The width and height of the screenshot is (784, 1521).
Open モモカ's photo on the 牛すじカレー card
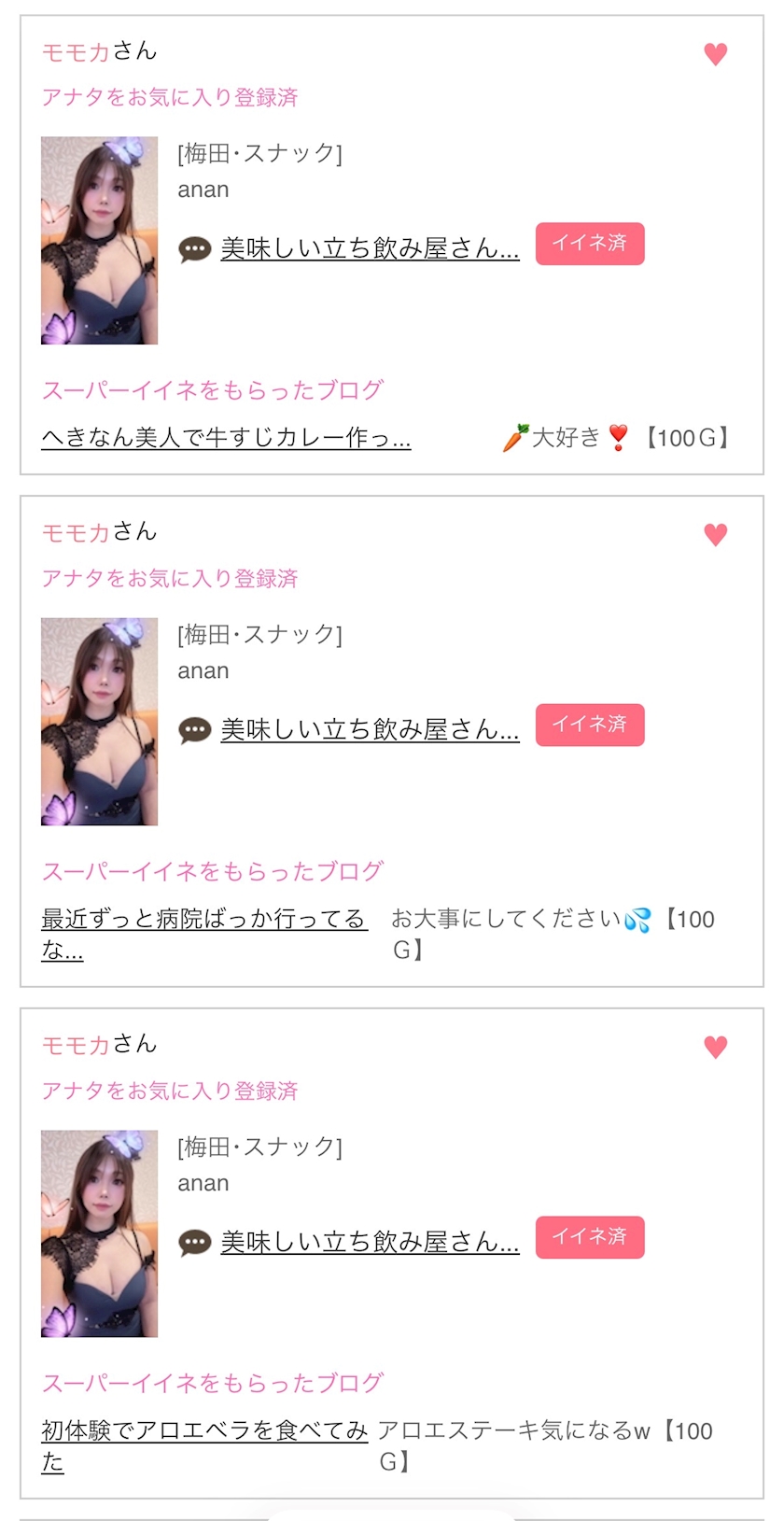click(99, 241)
